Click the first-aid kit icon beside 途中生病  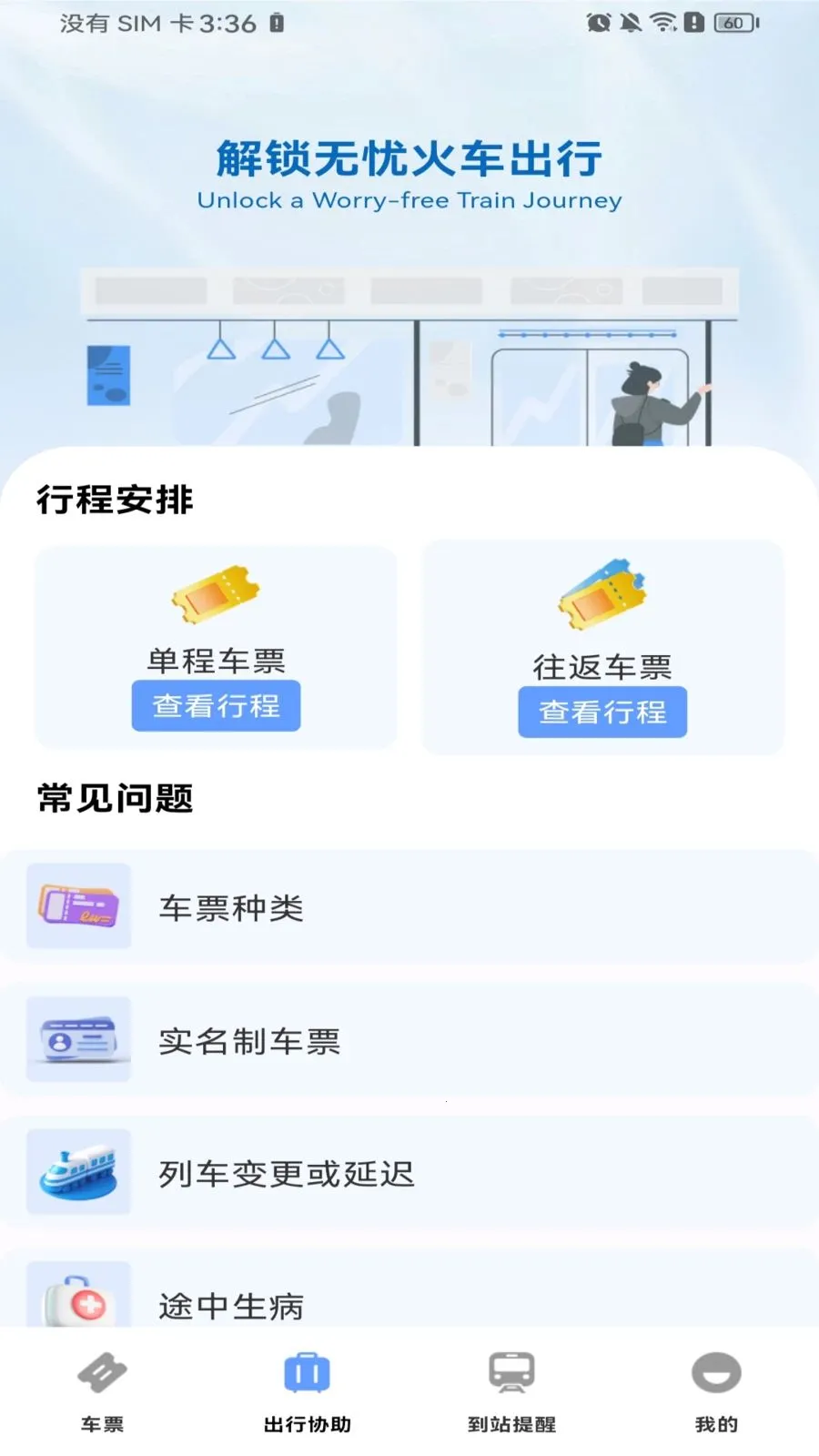click(78, 1303)
